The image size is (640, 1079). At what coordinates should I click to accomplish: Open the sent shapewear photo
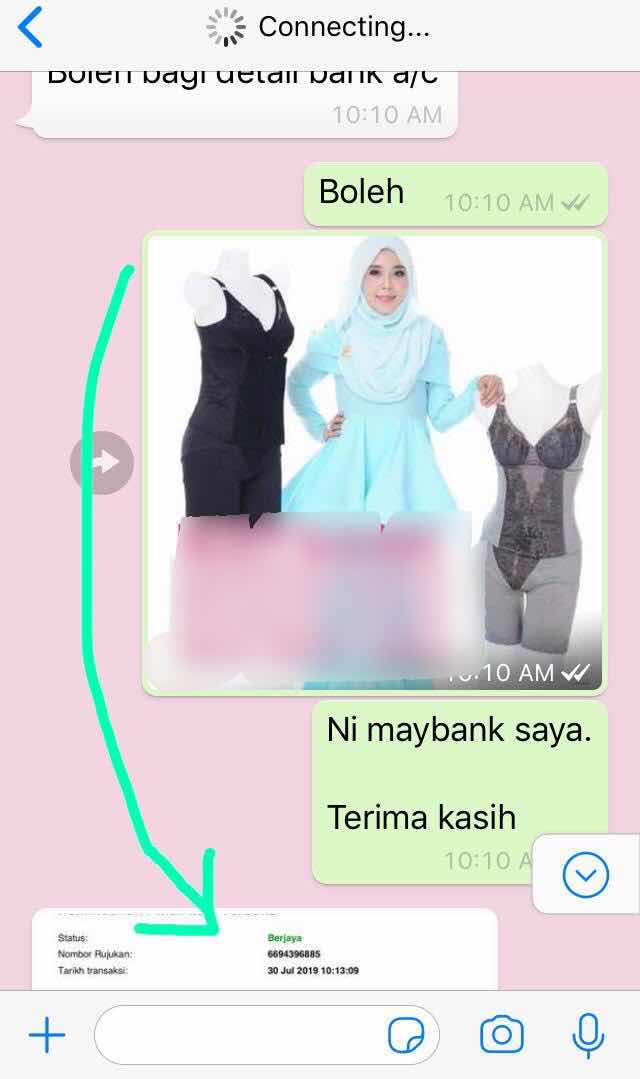[x=374, y=462]
